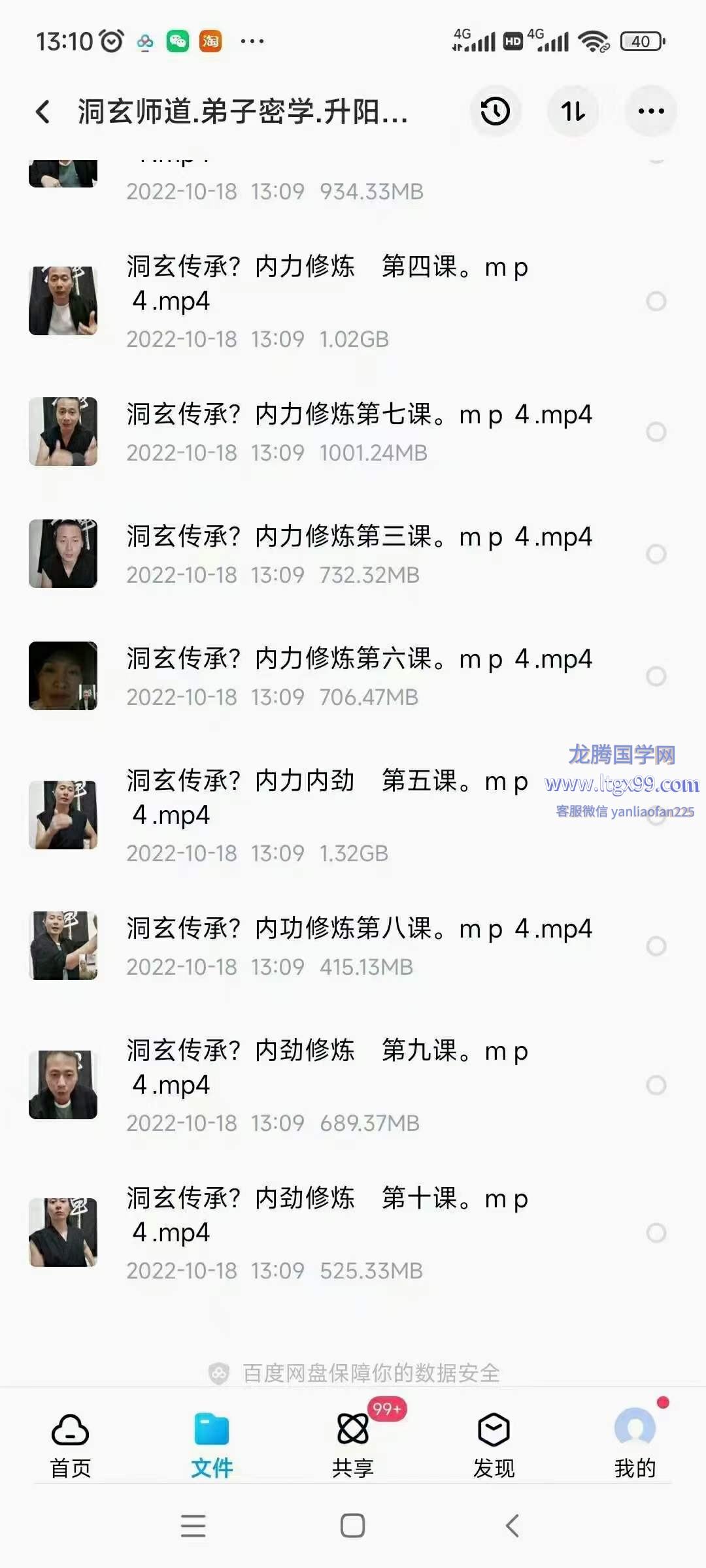Tap the system recent apps button

pyautogui.click(x=193, y=1526)
